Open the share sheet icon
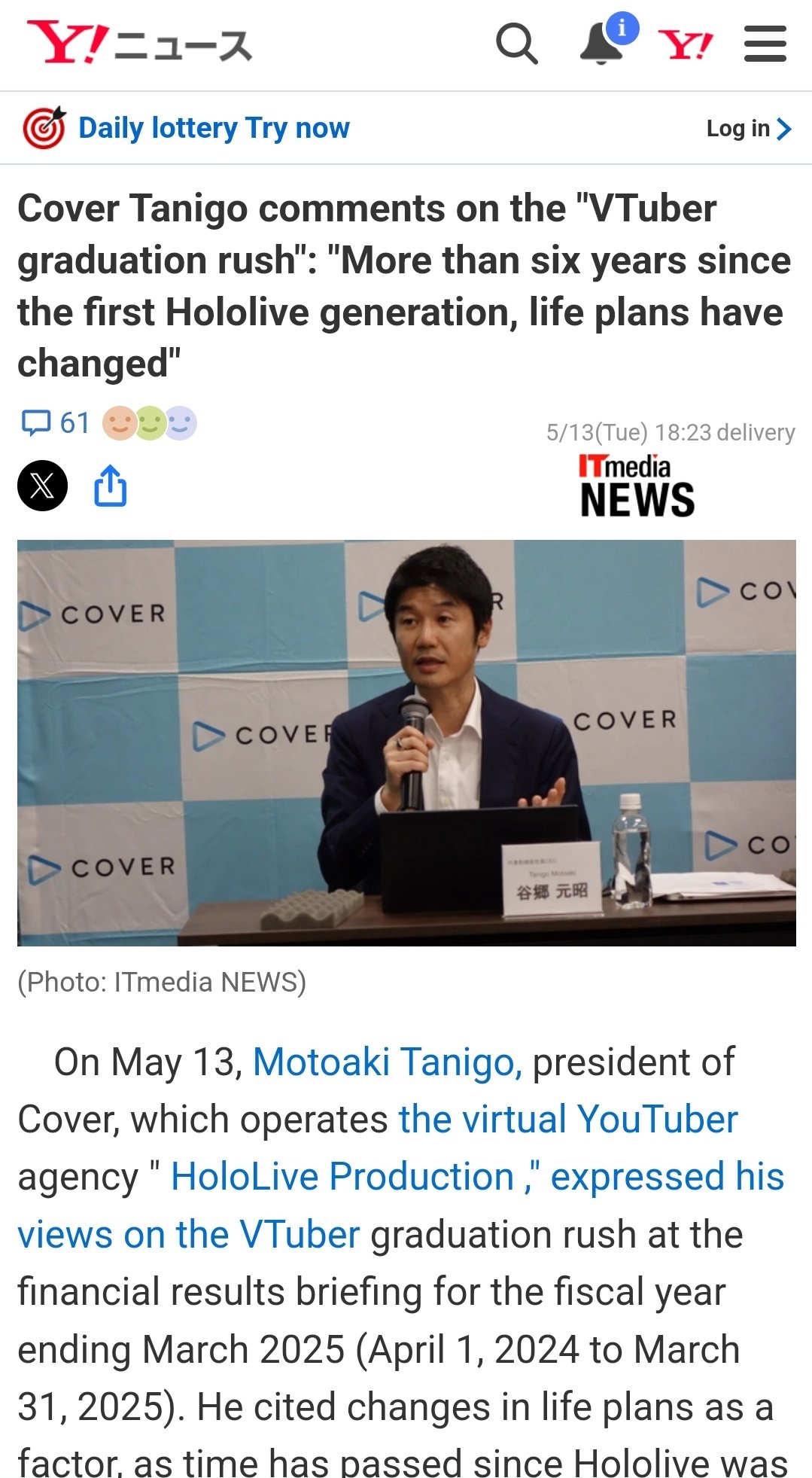The height and width of the screenshot is (1478, 812). pos(110,486)
